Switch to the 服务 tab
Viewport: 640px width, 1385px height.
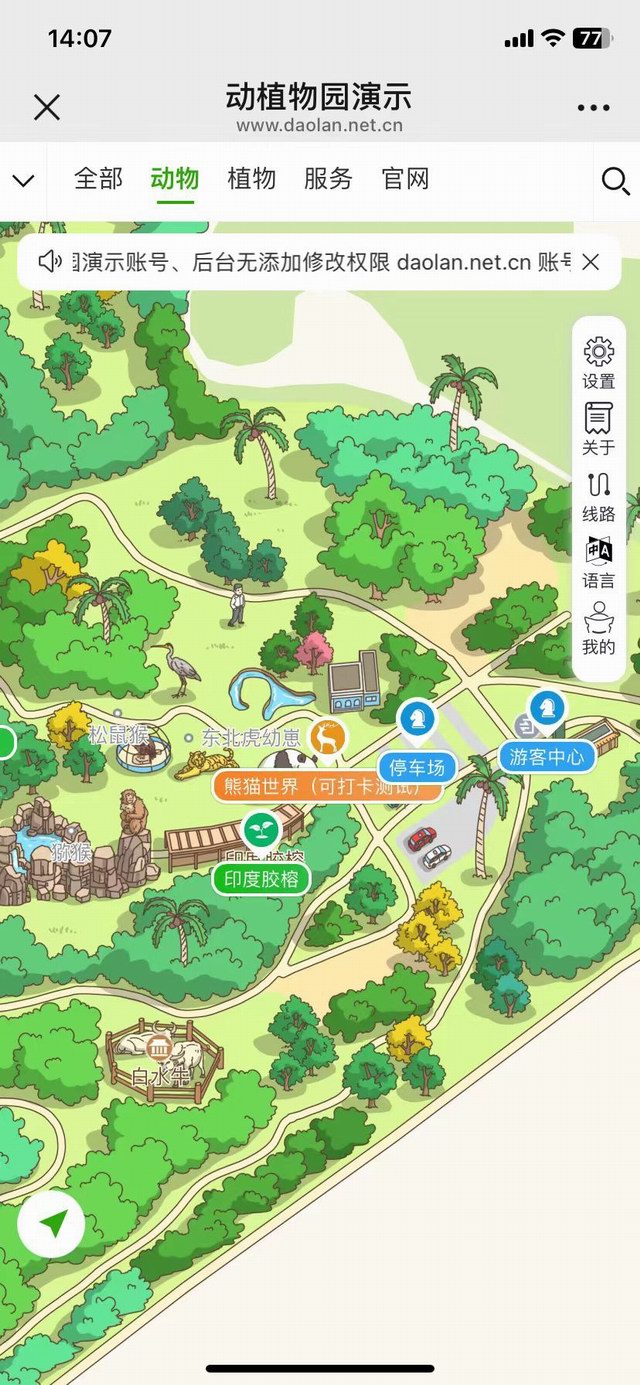(x=328, y=179)
